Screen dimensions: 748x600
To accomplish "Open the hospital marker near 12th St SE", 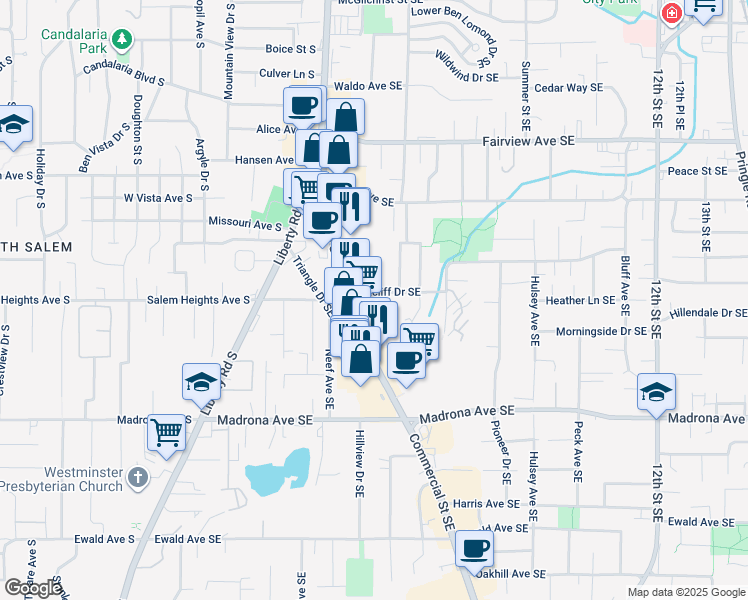I will 671,12.
